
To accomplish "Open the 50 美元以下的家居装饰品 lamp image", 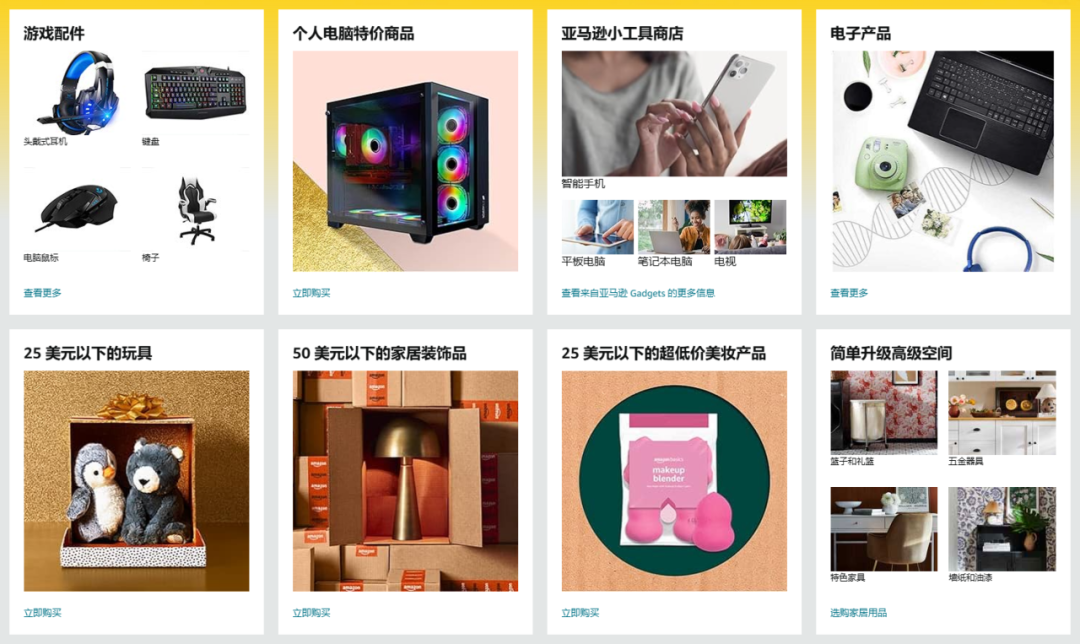I will (x=405, y=481).
